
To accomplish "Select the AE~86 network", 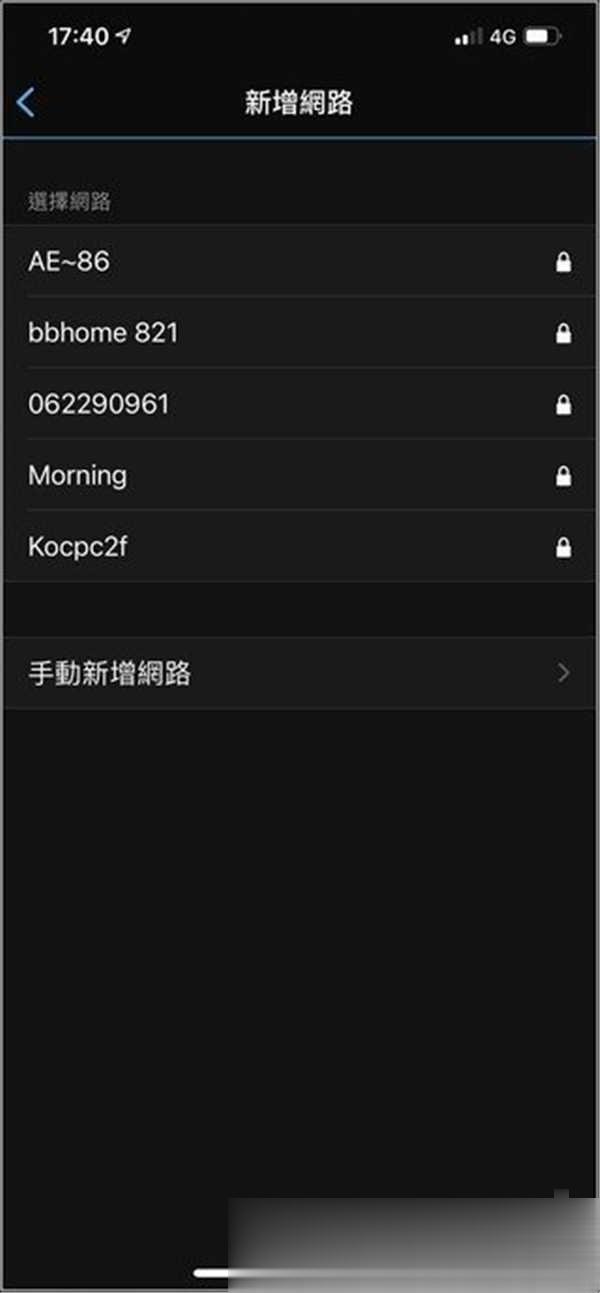I will [x=300, y=262].
